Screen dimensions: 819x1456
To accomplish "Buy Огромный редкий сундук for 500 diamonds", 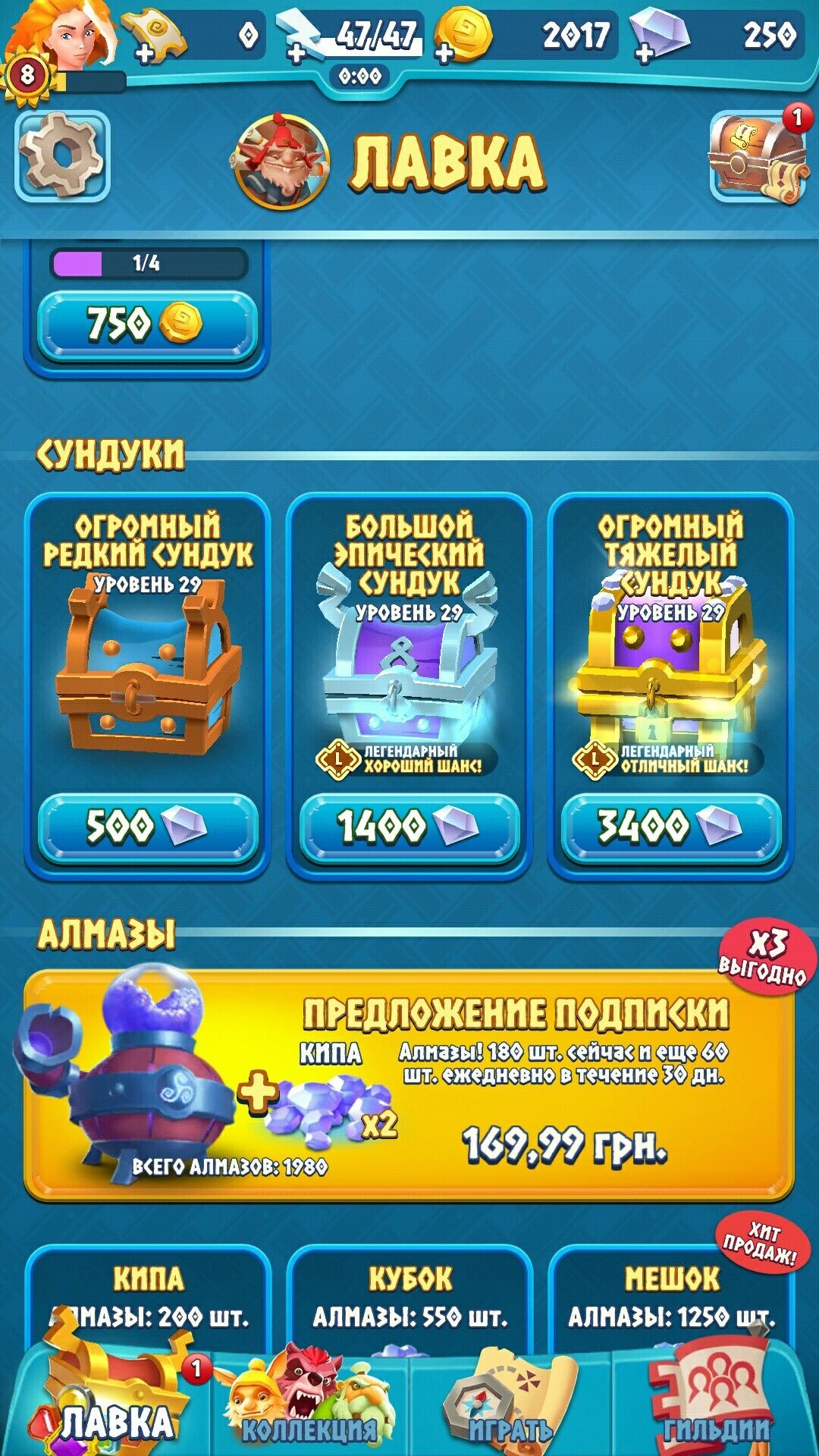I will [146, 827].
